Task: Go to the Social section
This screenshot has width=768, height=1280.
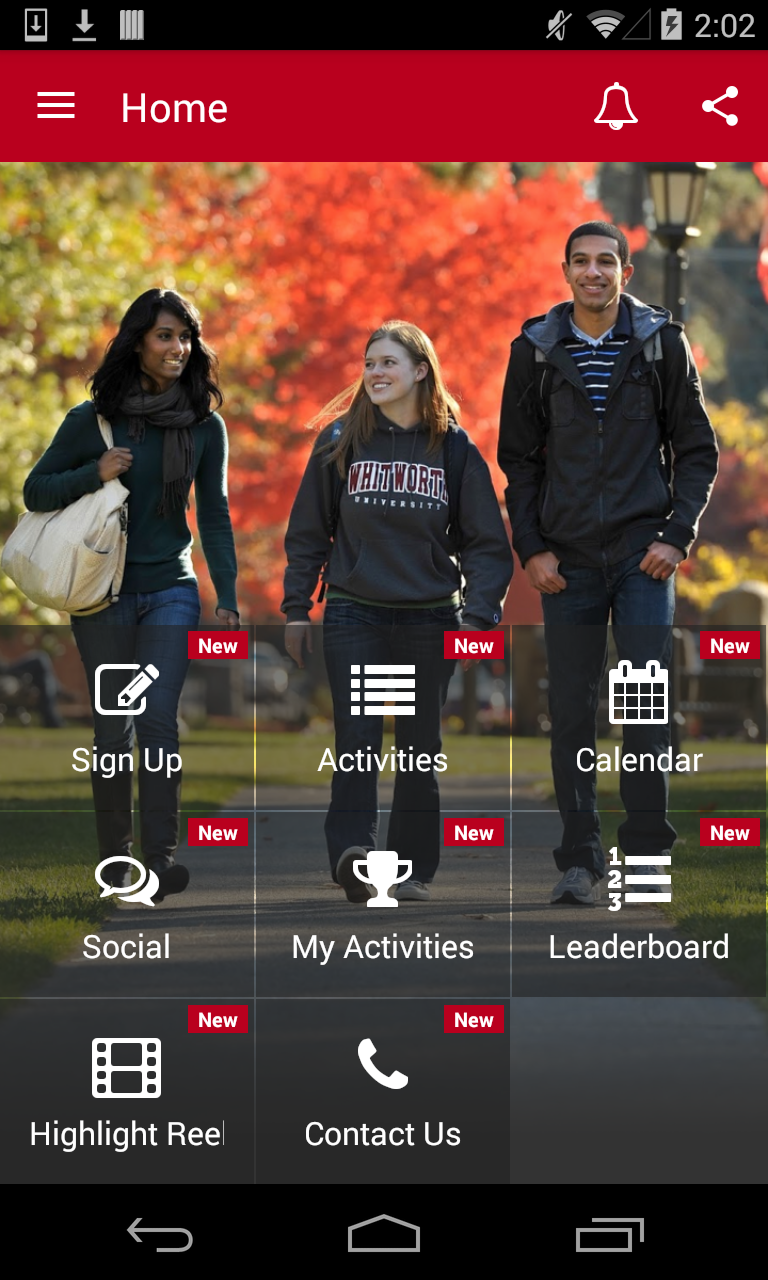Action: [x=127, y=905]
